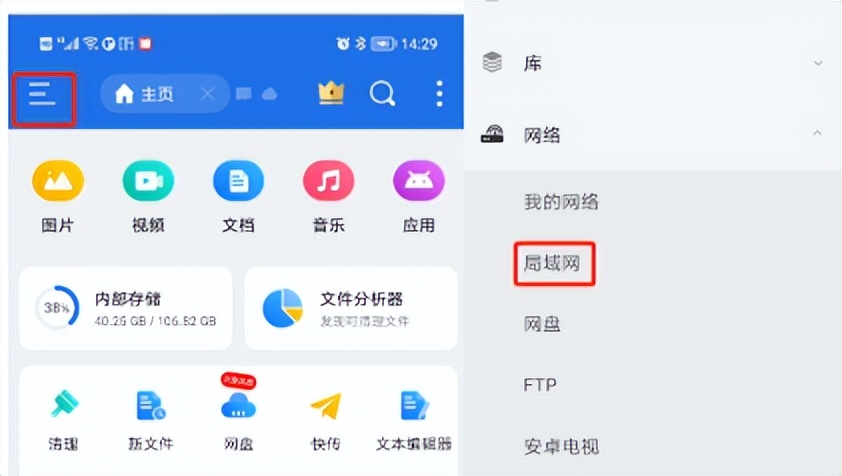
Task: Select 局域网 in the drawer
Action: click(554, 263)
